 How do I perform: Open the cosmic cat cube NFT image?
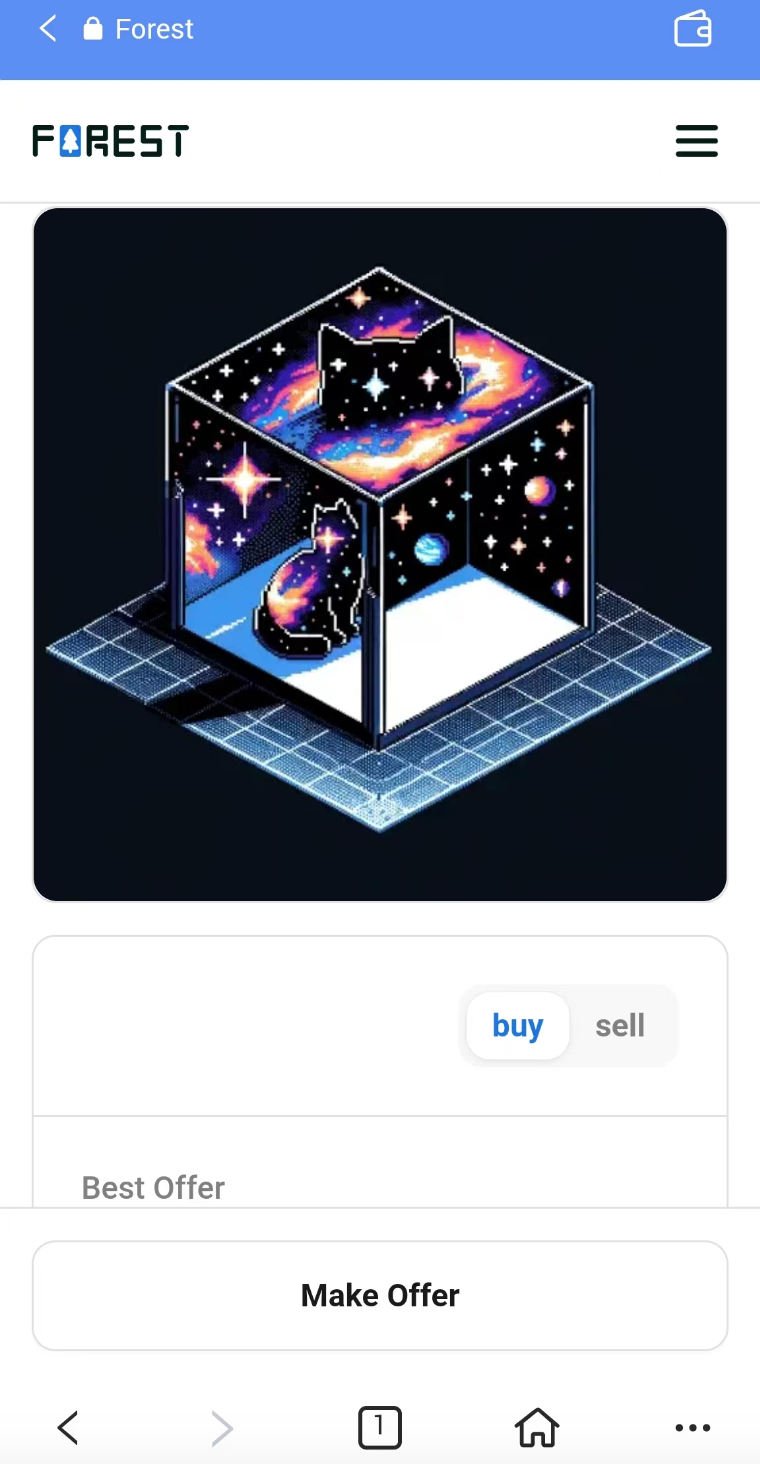380,554
